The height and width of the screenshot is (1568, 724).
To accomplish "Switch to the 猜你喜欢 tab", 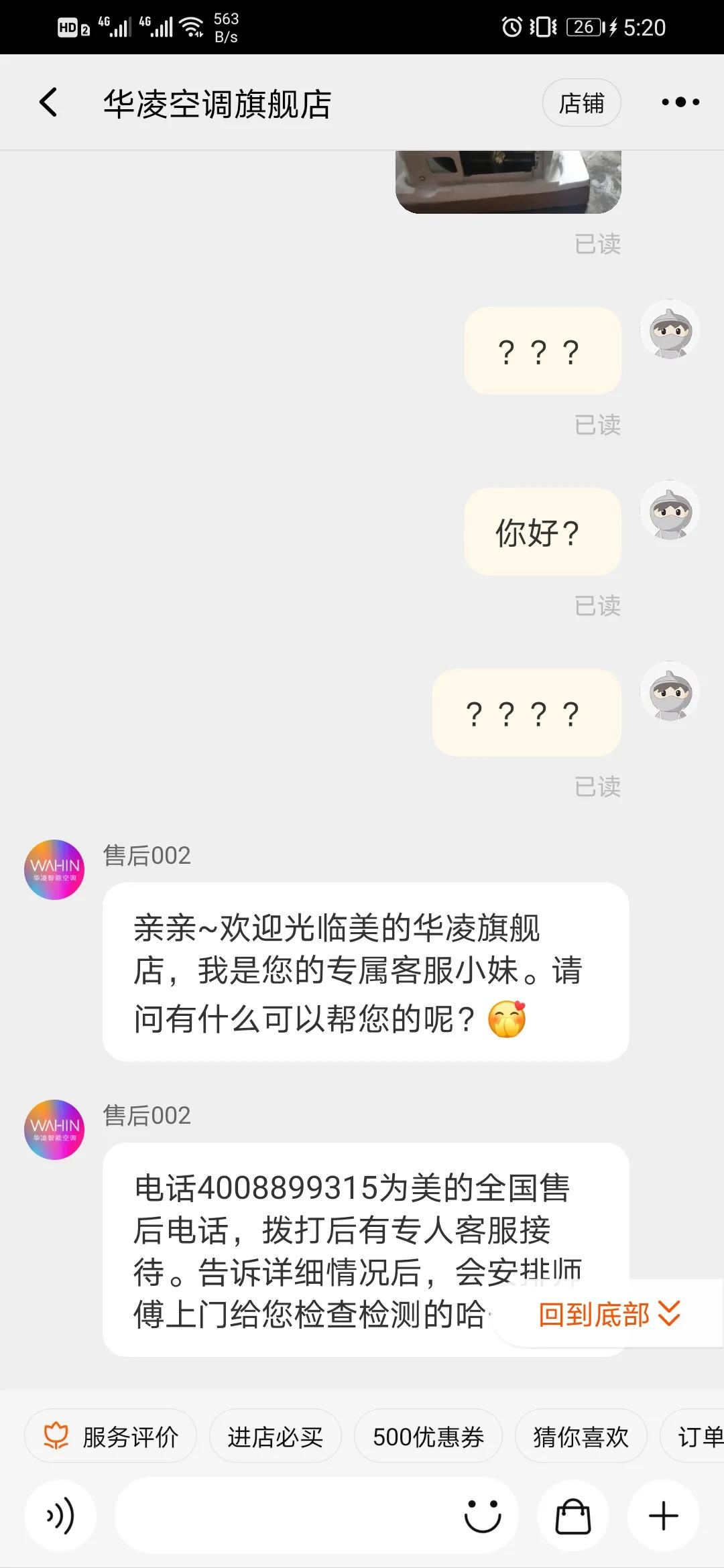I will coord(579,1435).
